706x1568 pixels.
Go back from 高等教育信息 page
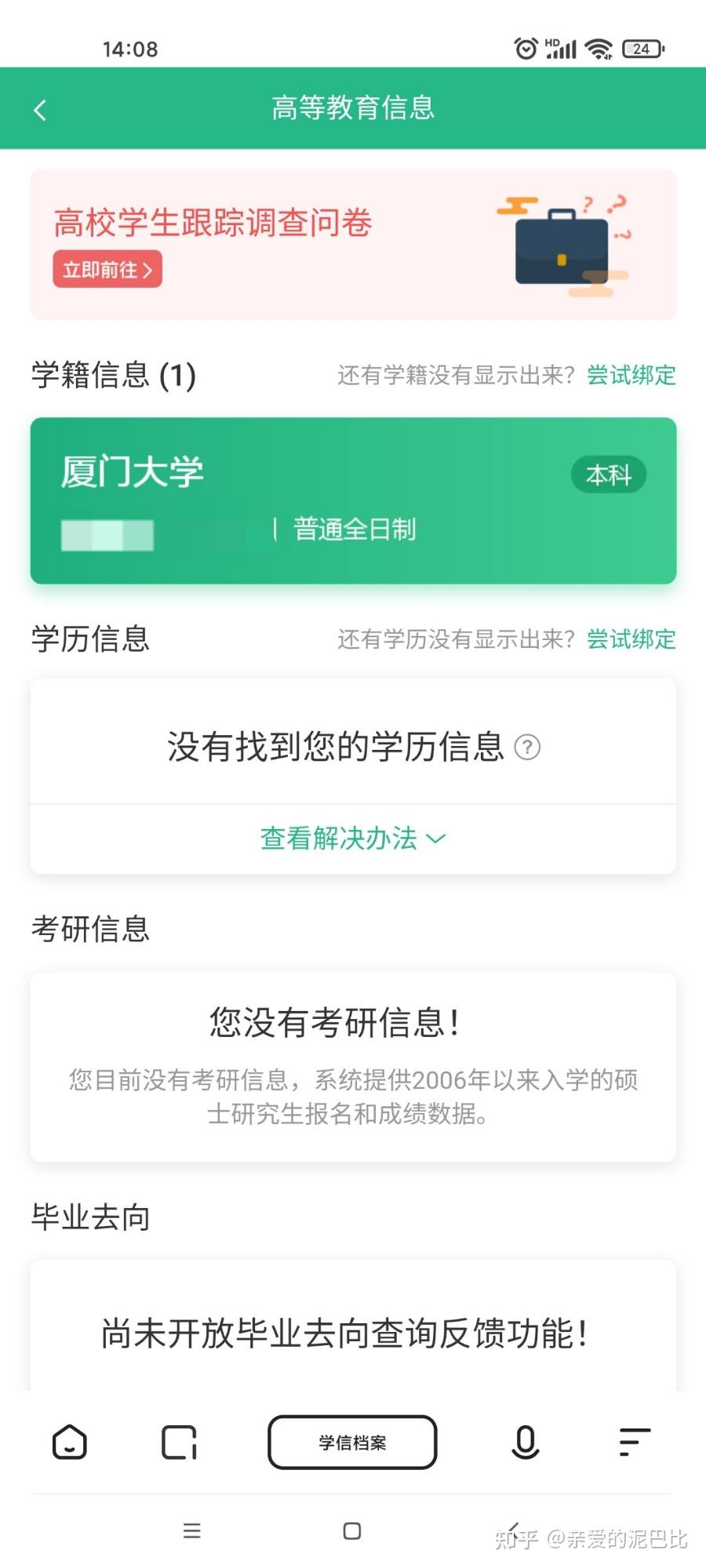coord(41,110)
